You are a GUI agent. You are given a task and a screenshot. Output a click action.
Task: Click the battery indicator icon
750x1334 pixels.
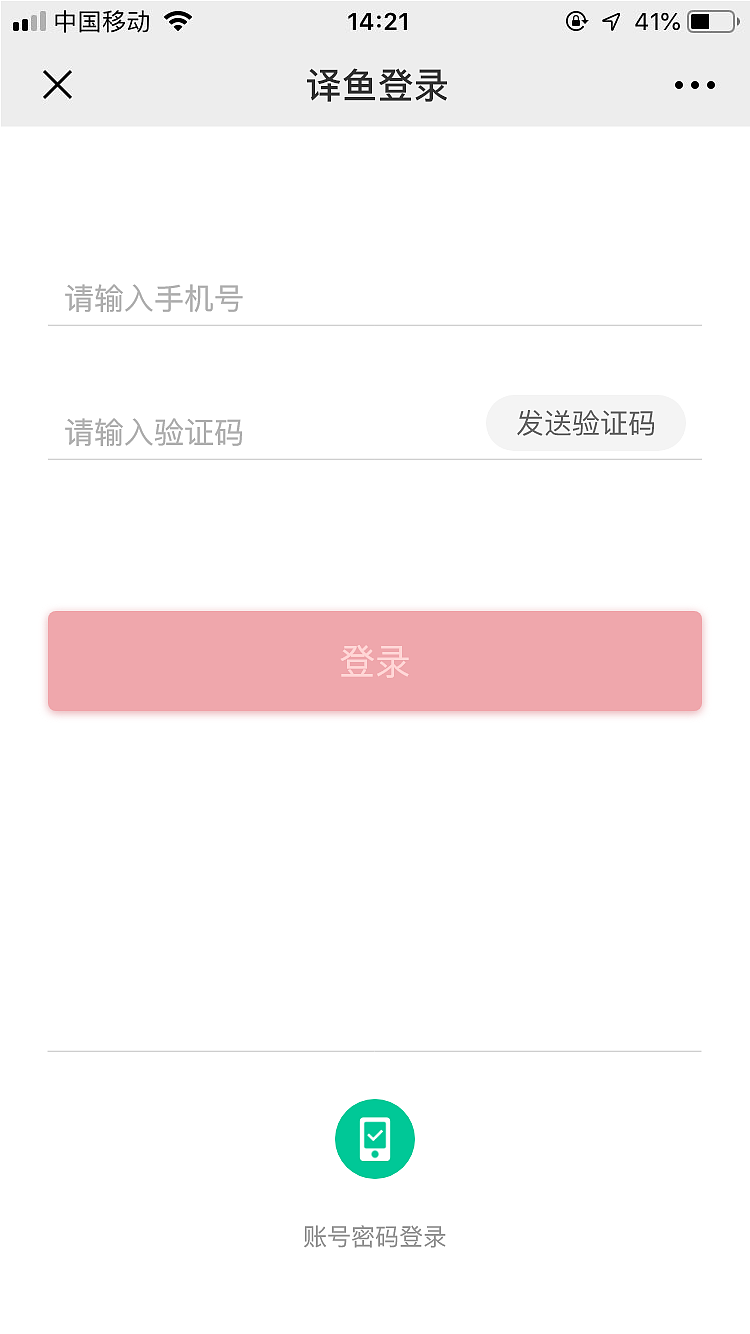tap(712, 20)
